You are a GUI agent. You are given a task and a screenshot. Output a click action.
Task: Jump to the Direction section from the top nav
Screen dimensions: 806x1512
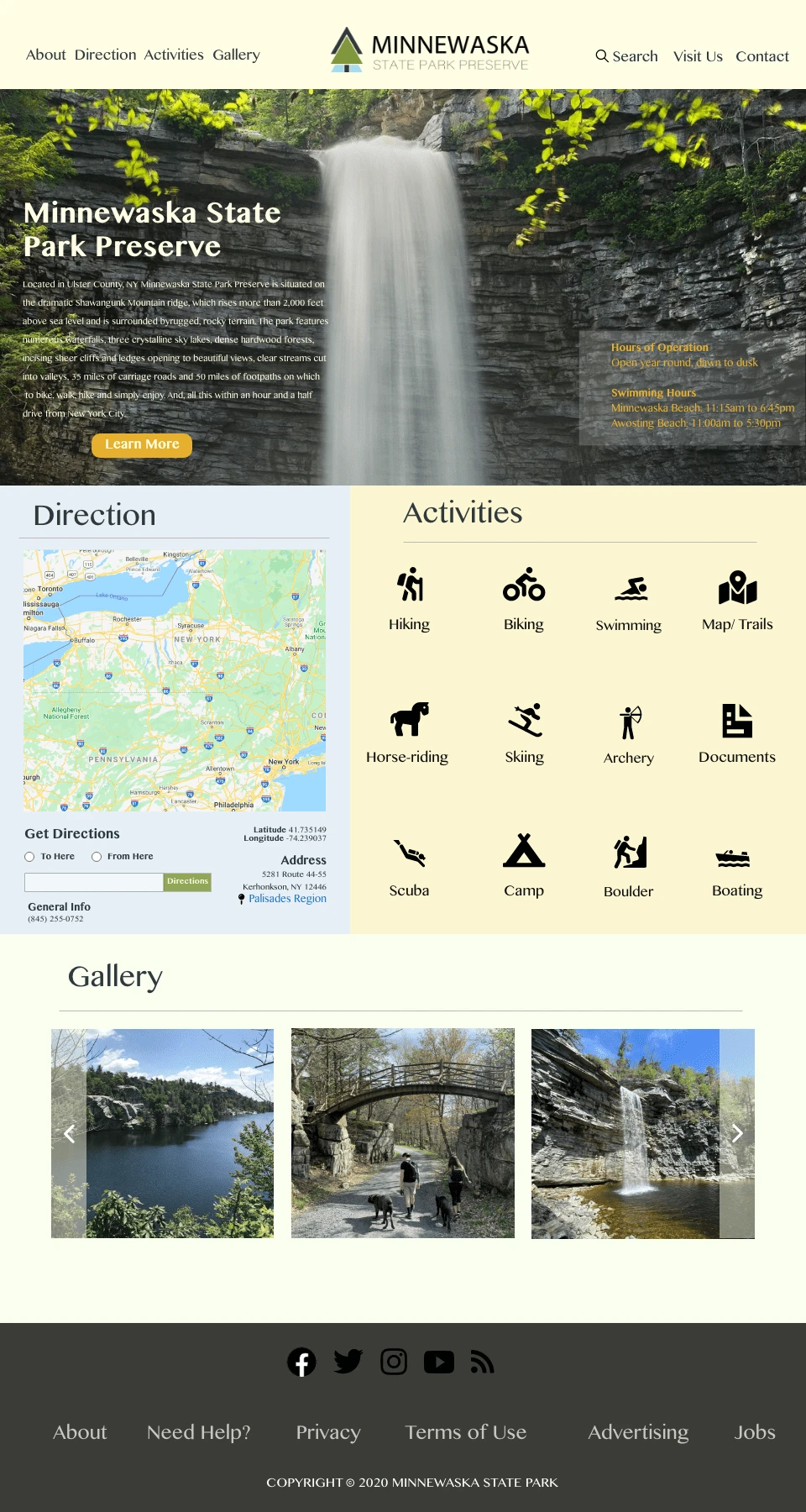[x=105, y=55]
